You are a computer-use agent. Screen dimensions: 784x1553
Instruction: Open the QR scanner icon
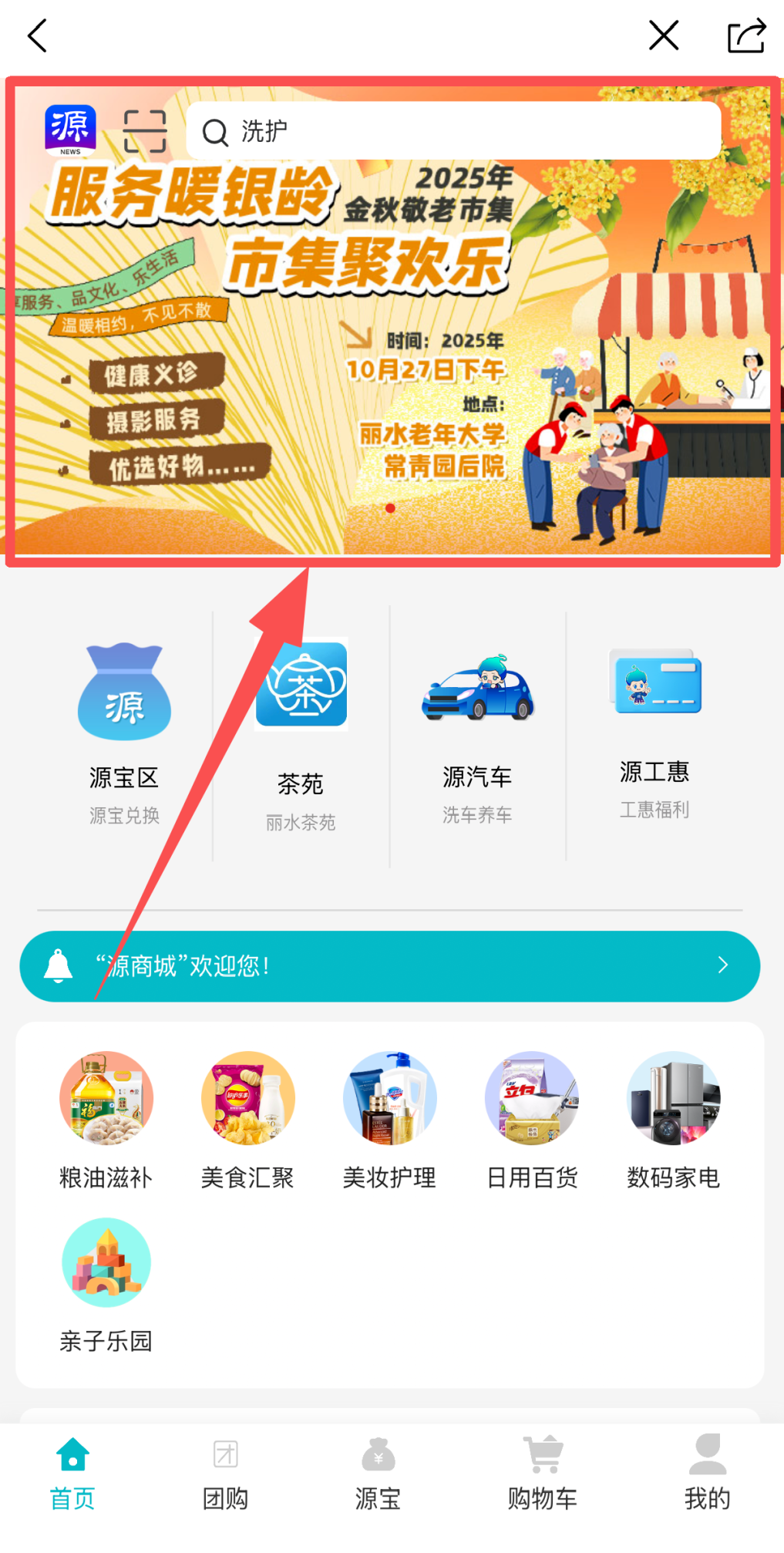145,131
